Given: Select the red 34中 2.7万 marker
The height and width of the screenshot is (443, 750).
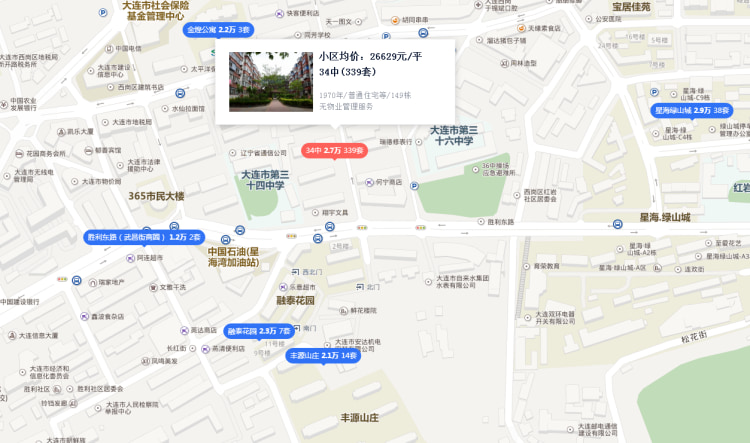Looking at the screenshot, I should coord(334,150).
